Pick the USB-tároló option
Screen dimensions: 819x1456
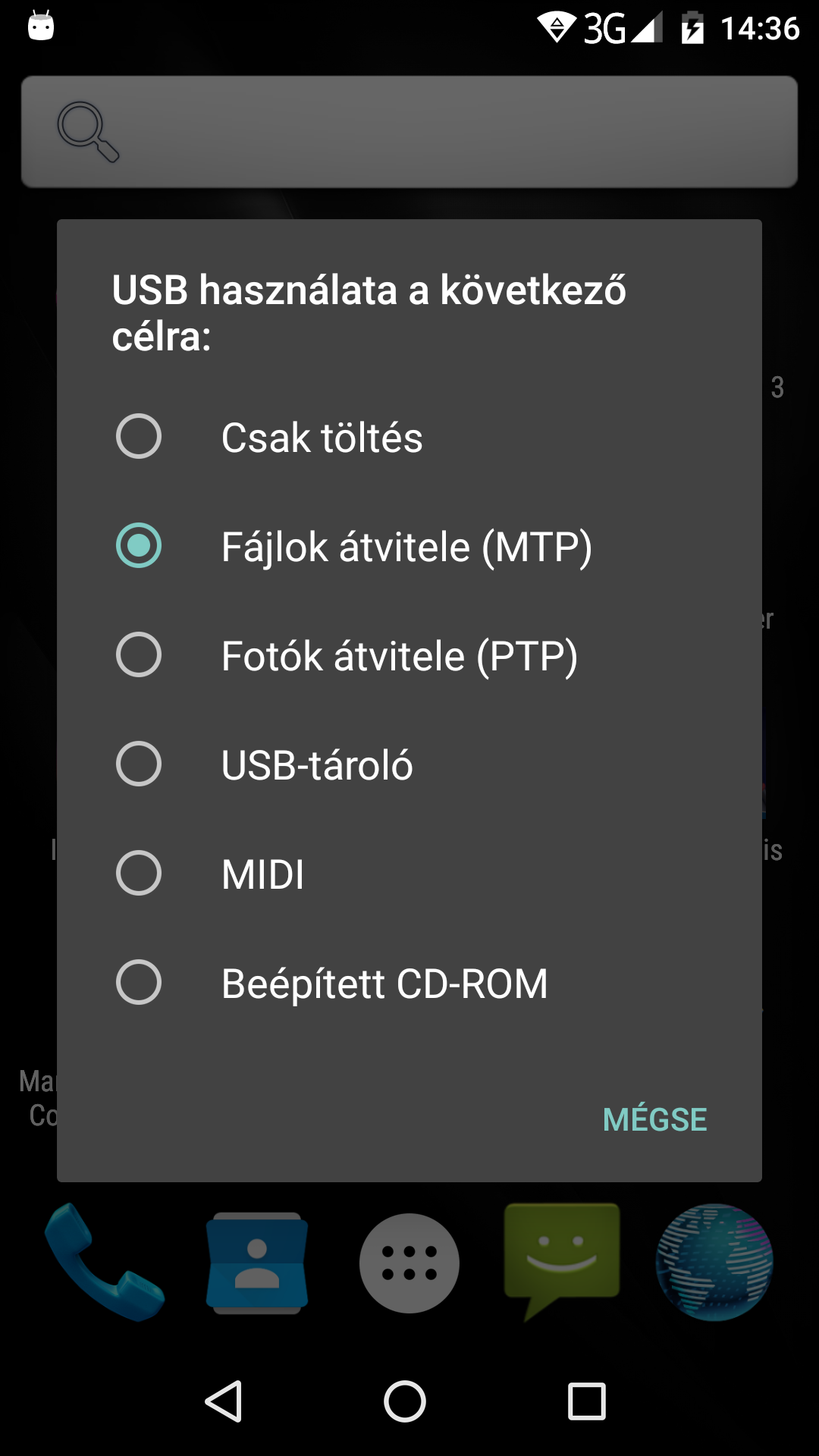tap(409, 764)
